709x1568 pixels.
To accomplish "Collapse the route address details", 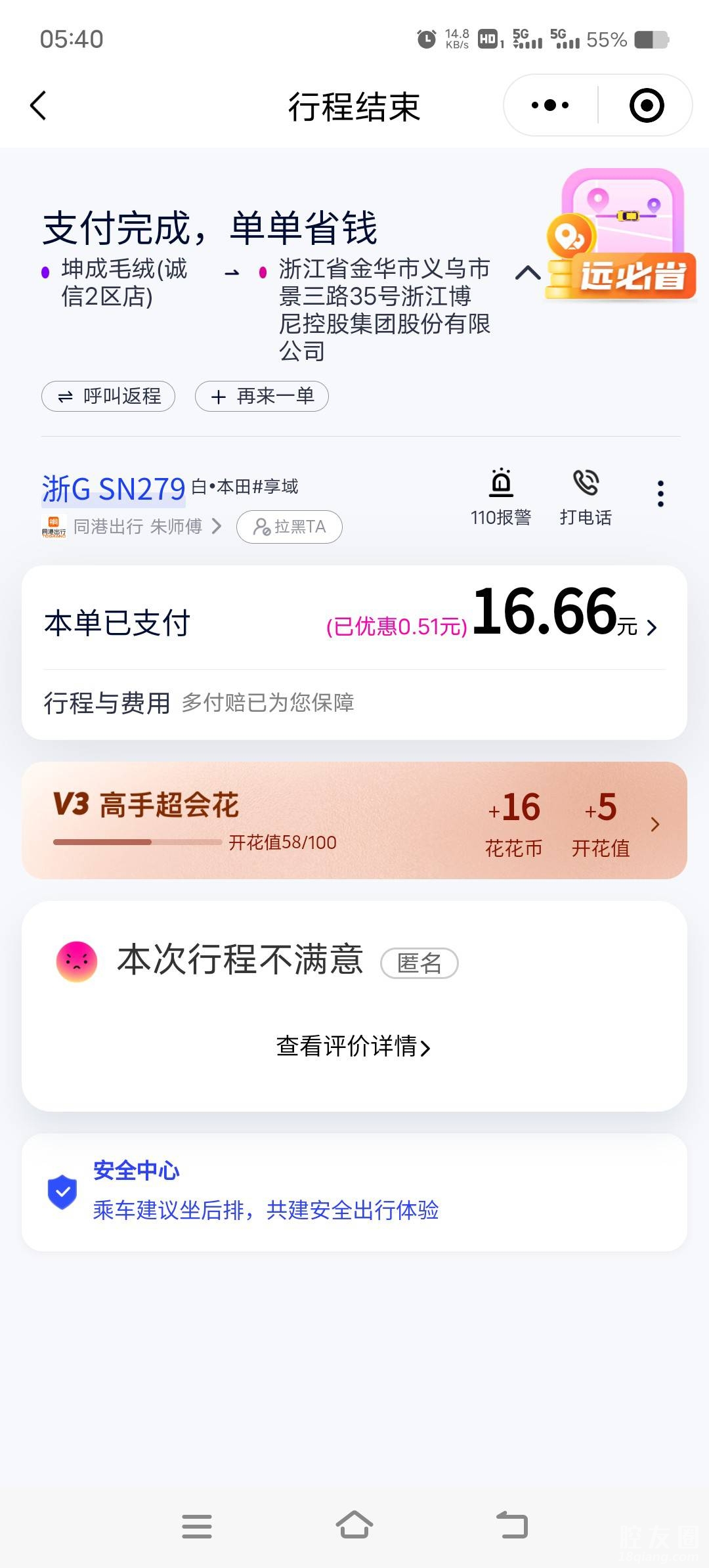I will (x=528, y=273).
